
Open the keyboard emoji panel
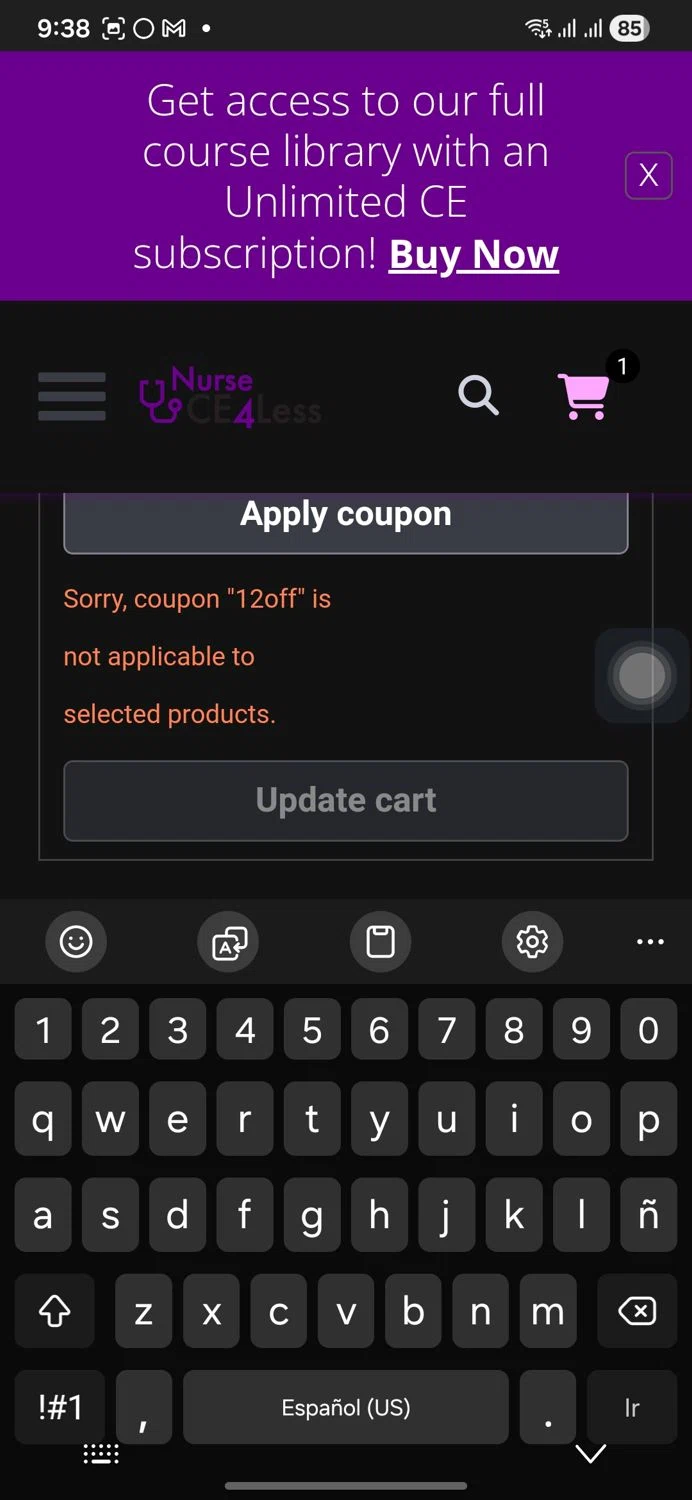(76, 941)
